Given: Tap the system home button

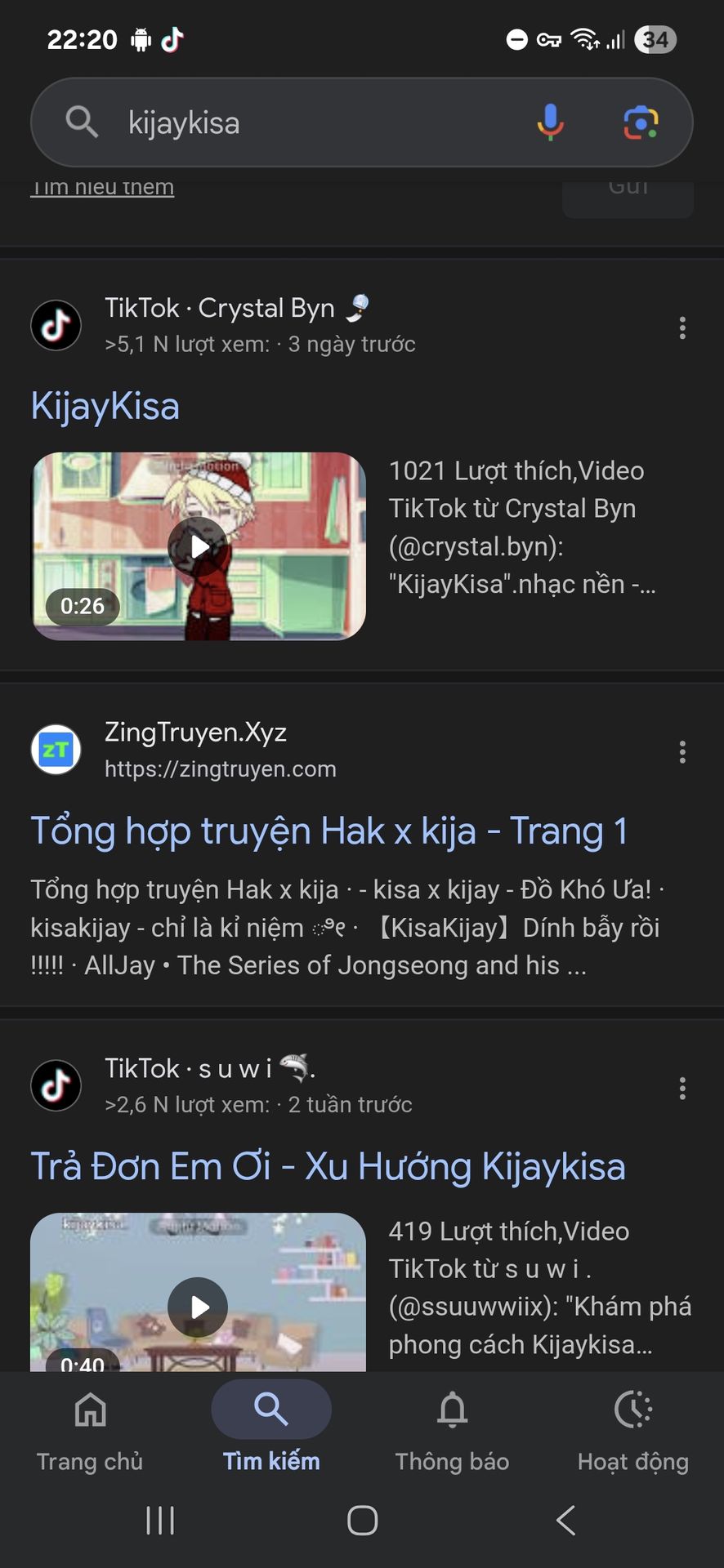Looking at the screenshot, I should pos(362,1521).
